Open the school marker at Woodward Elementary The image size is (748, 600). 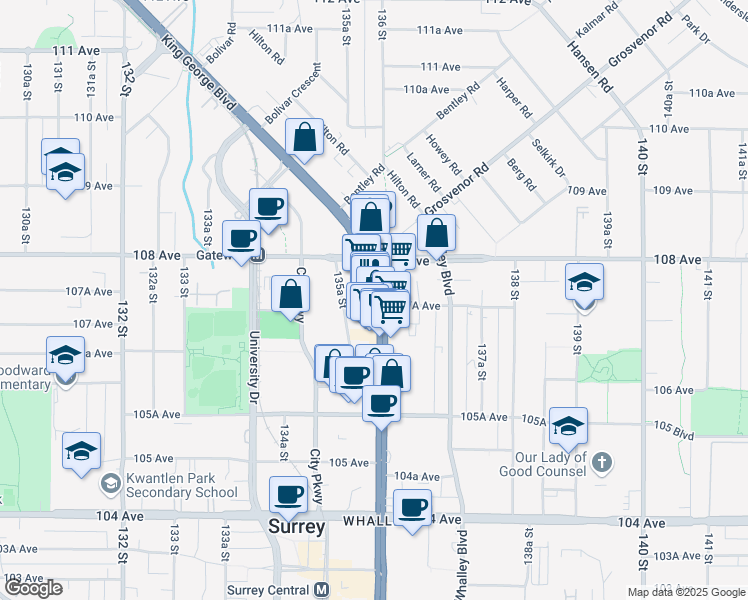pos(65,357)
